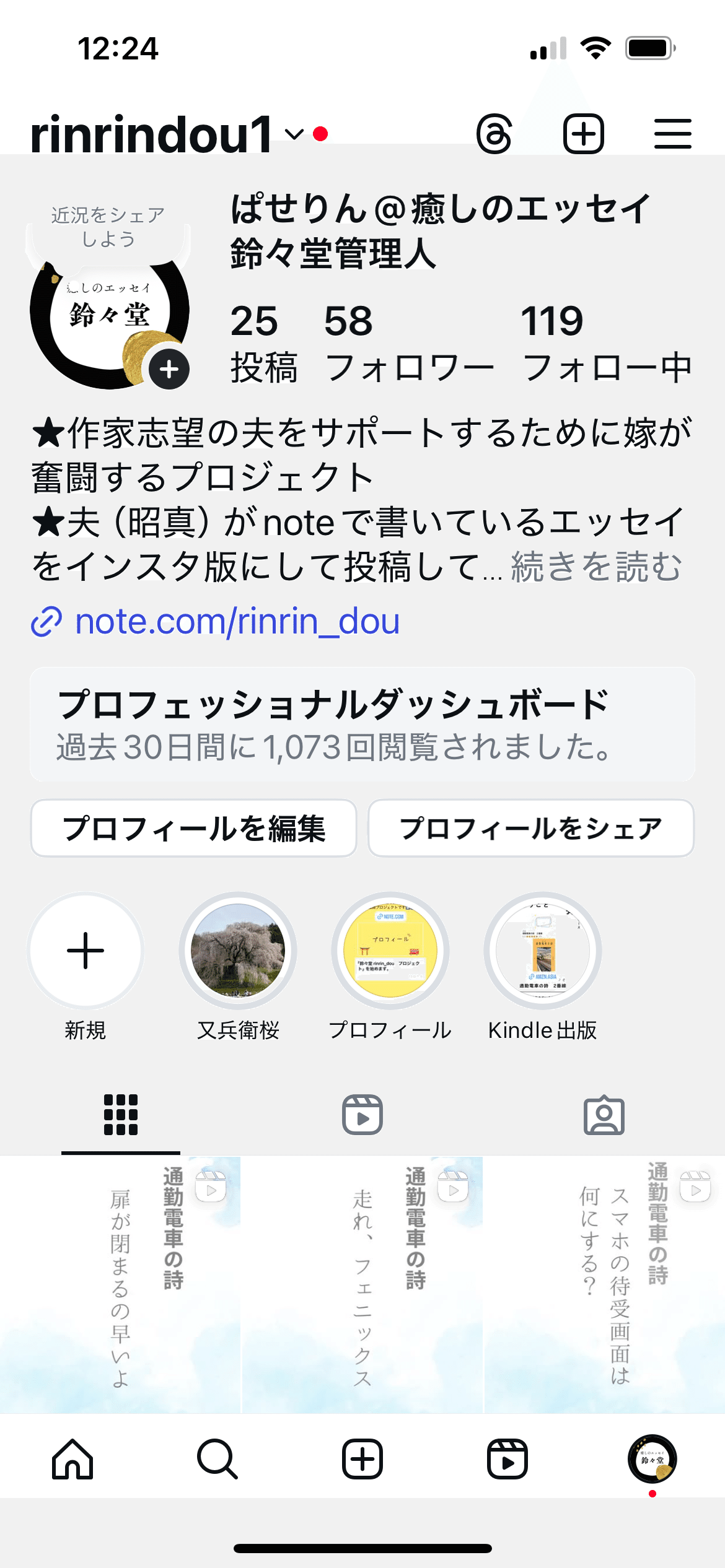Open the note.com/rinrin_dou link
The image size is (725, 1568).
click(237, 624)
